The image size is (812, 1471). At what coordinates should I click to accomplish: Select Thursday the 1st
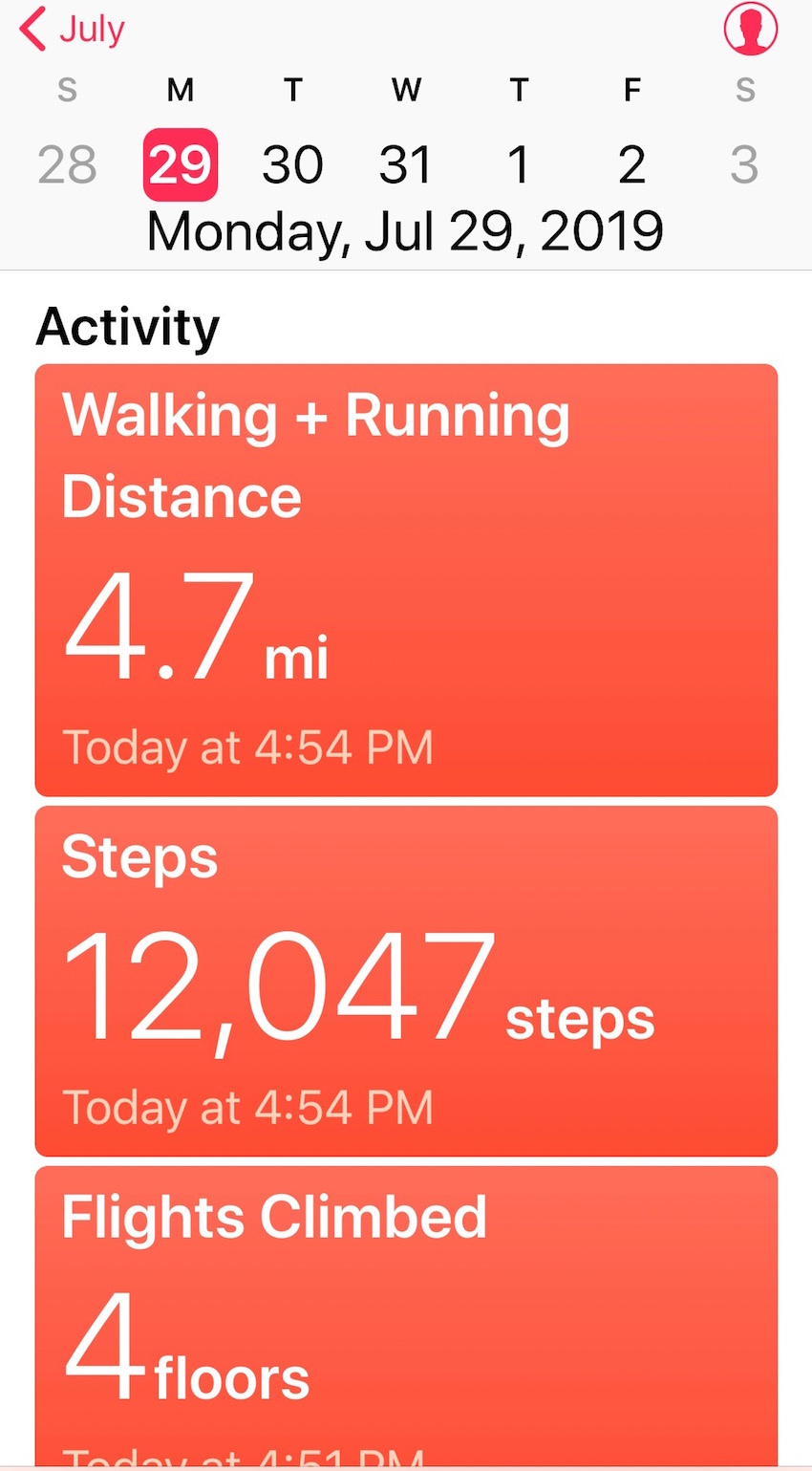519,164
